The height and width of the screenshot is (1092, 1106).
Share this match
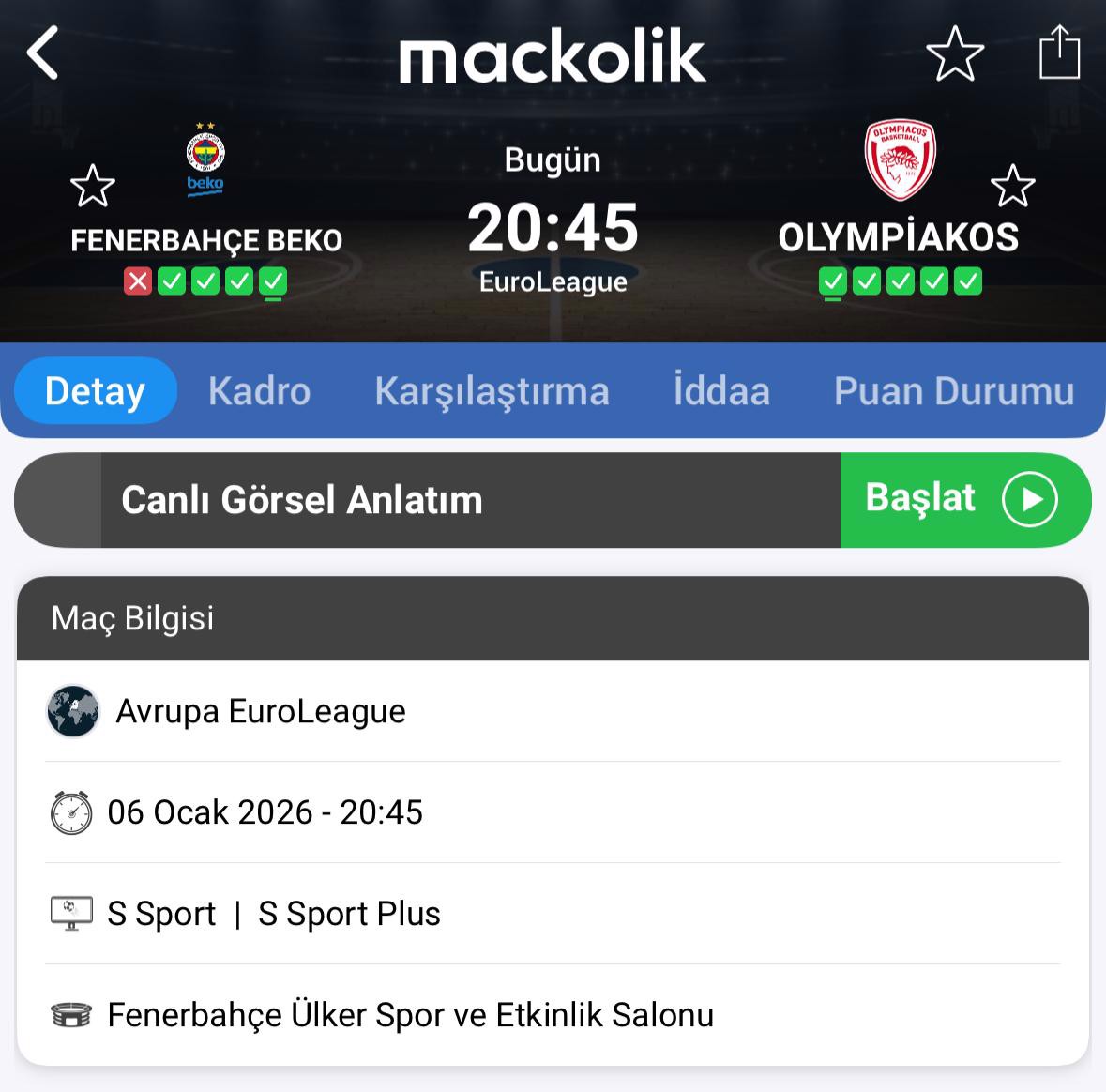(1059, 53)
